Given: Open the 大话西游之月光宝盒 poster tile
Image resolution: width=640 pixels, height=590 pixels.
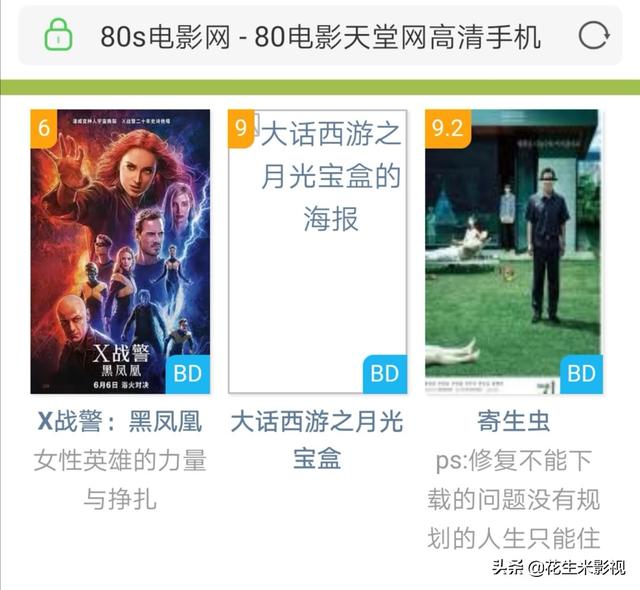Looking at the screenshot, I should [x=317, y=251].
